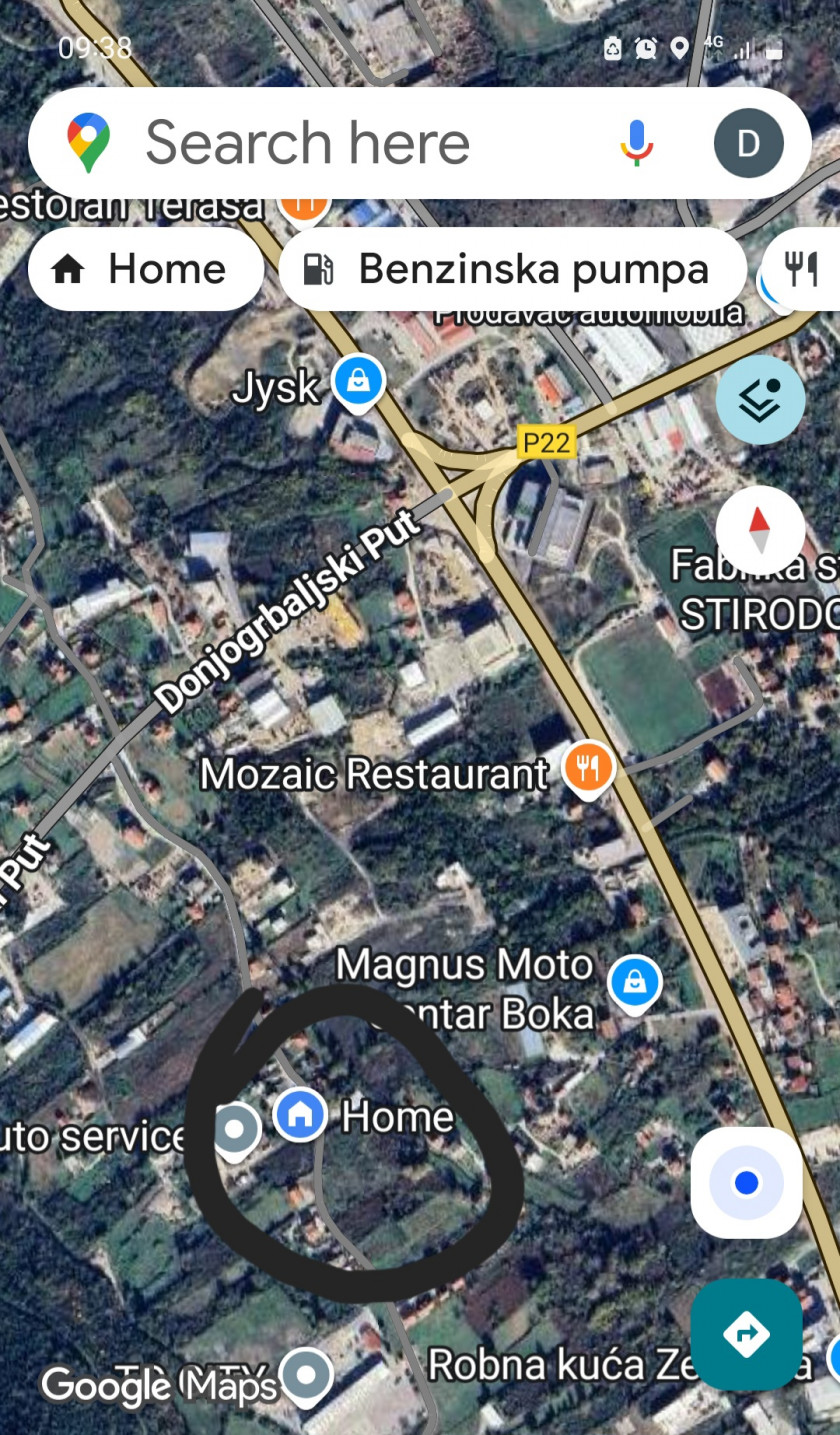This screenshot has height=1435, width=840.
Task: Open the account avatar D
Action: [x=748, y=143]
